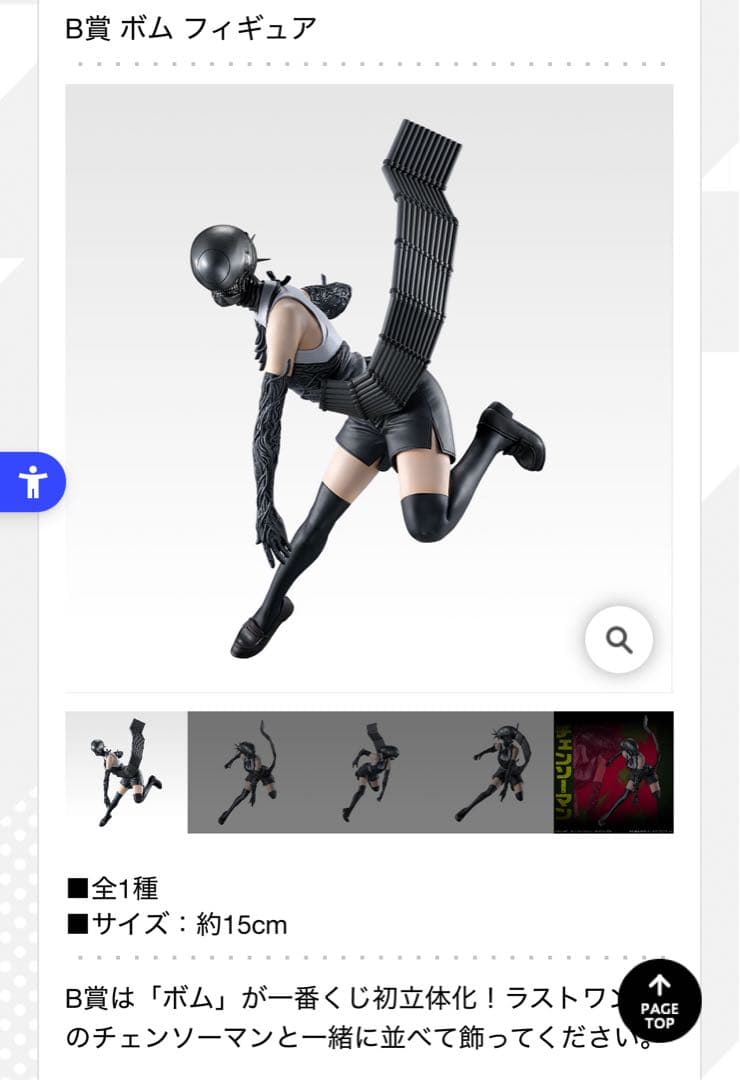The height and width of the screenshot is (1080, 740).
Task: View the second gallery thumbnail
Action: coord(248,772)
